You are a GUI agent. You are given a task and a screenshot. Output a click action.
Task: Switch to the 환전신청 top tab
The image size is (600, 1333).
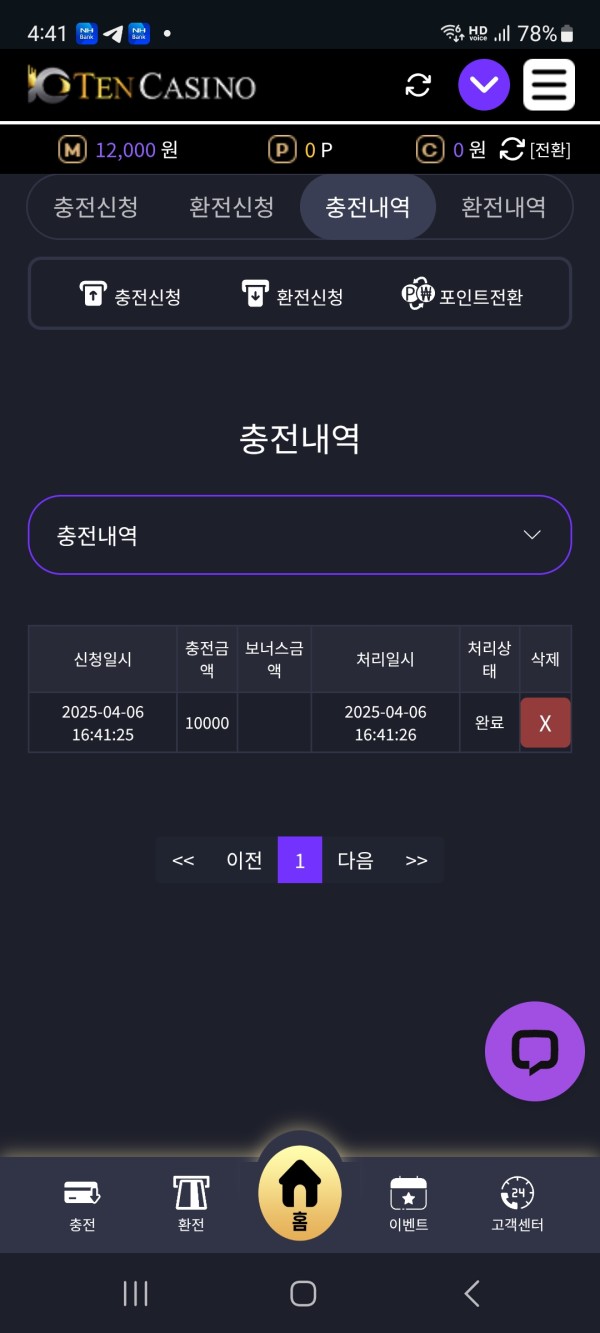tap(231, 207)
